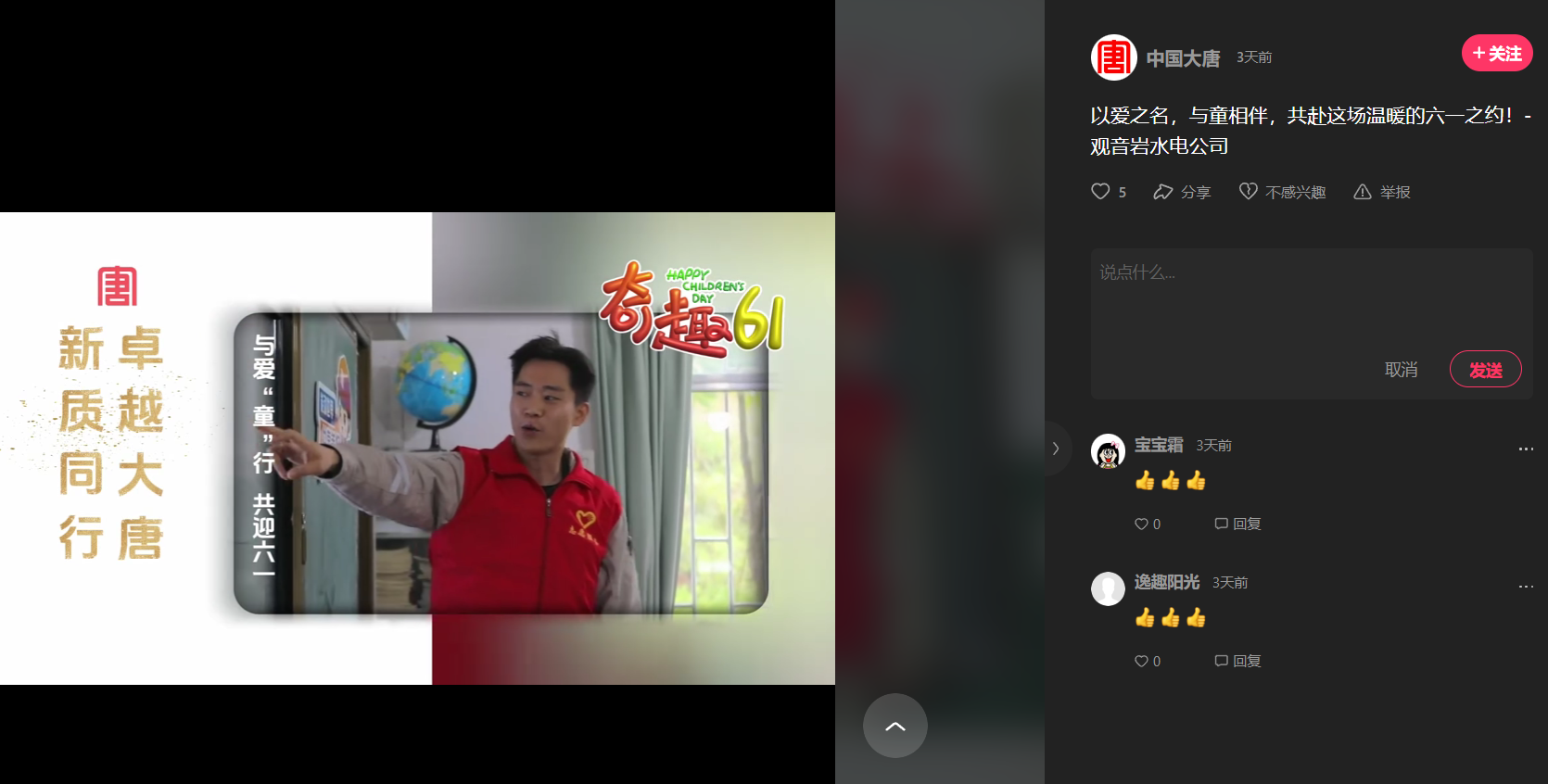Image resolution: width=1548 pixels, height=784 pixels.
Task: Open 中国大唐 profile avatar
Action: click(1113, 57)
